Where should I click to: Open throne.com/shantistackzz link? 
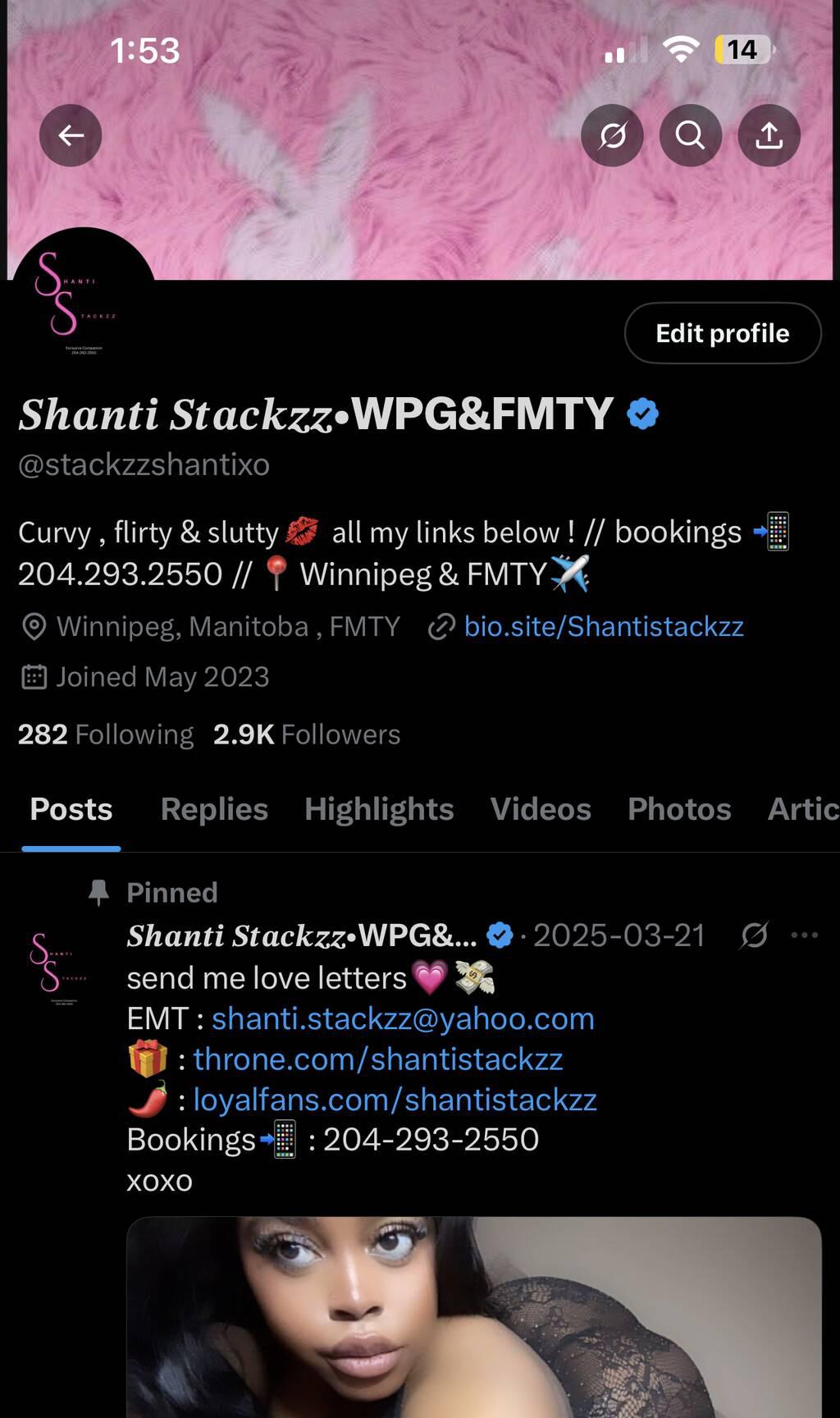pos(378,1059)
